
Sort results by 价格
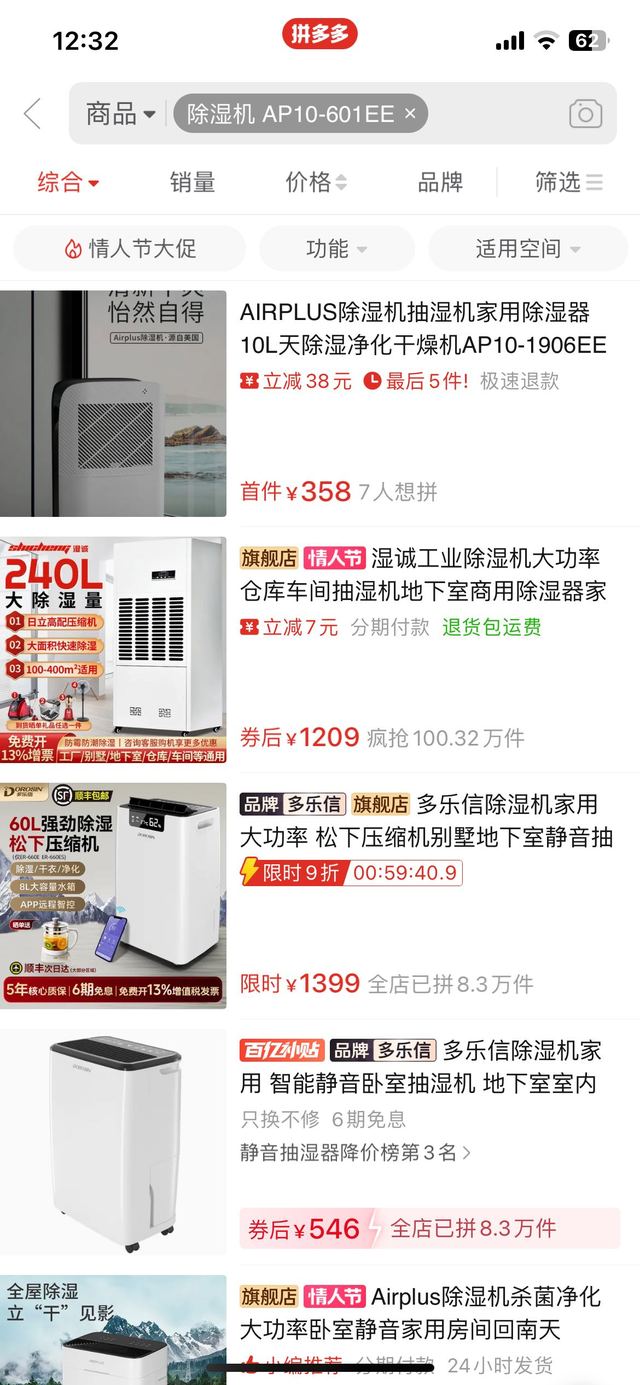[x=316, y=182]
